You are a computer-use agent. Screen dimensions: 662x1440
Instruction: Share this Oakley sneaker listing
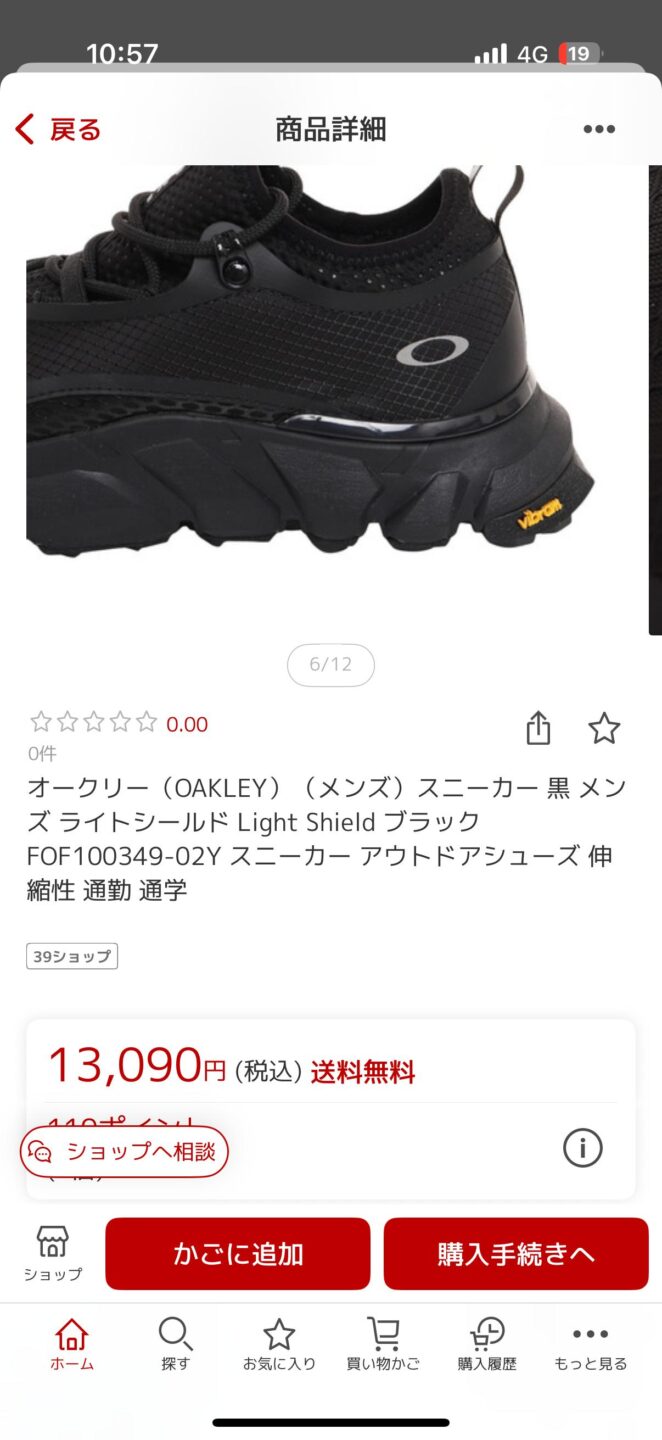(x=538, y=728)
